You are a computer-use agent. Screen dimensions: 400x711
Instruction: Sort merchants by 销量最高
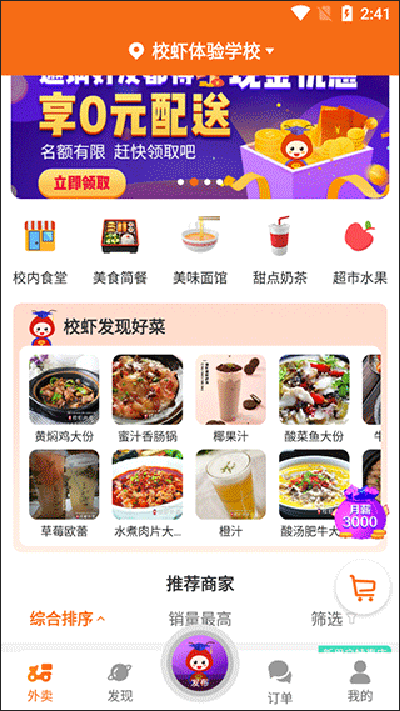point(200,618)
